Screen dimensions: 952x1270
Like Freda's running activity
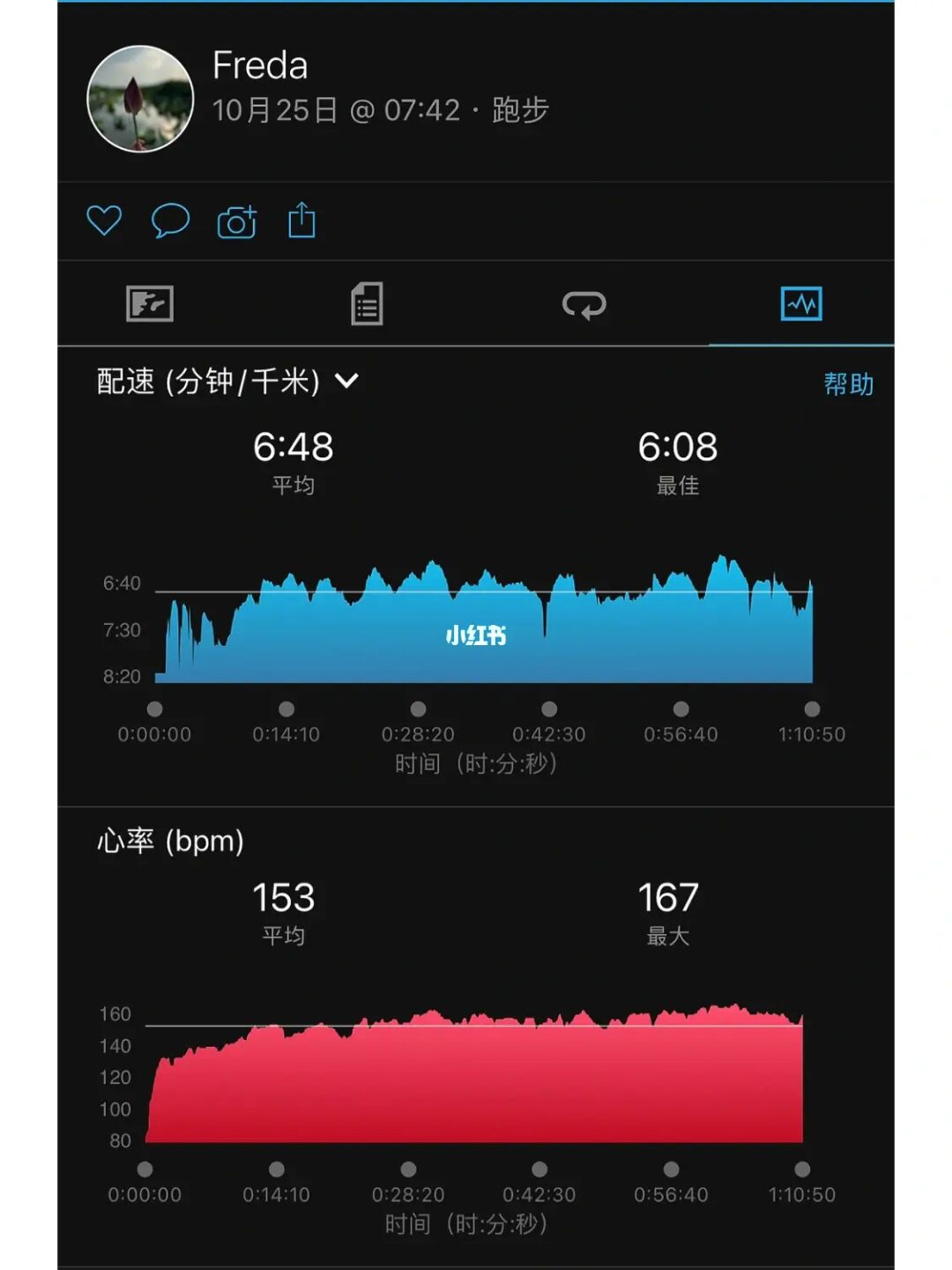tap(104, 220)
